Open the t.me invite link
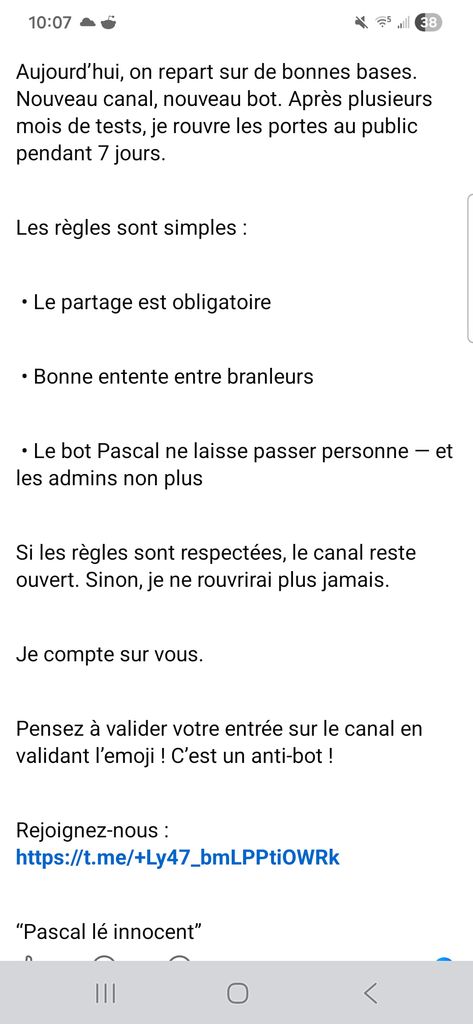This screenshot has width=473, height=1024. click(178, 857)
